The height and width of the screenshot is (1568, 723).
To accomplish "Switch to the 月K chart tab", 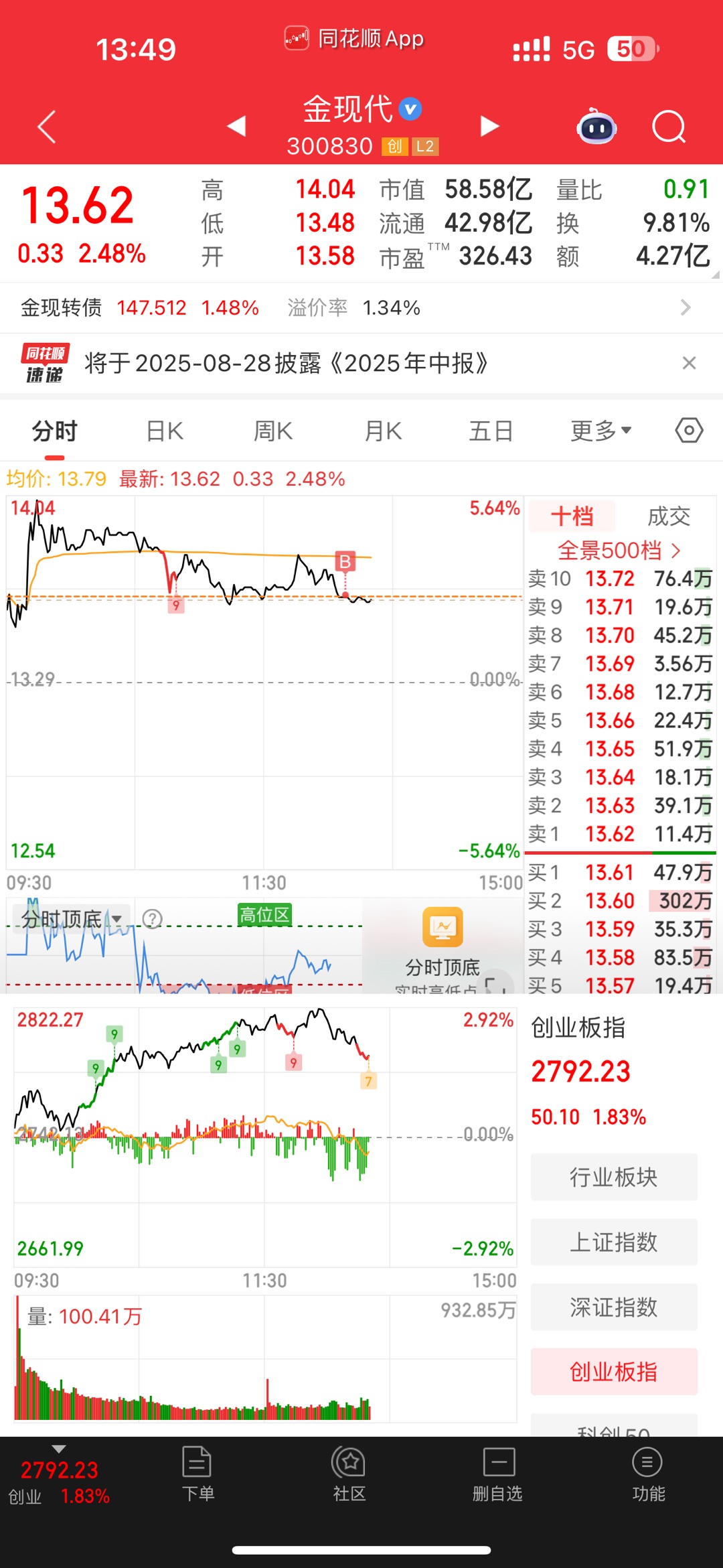I will pyautogui.click(x=383, y=431).
